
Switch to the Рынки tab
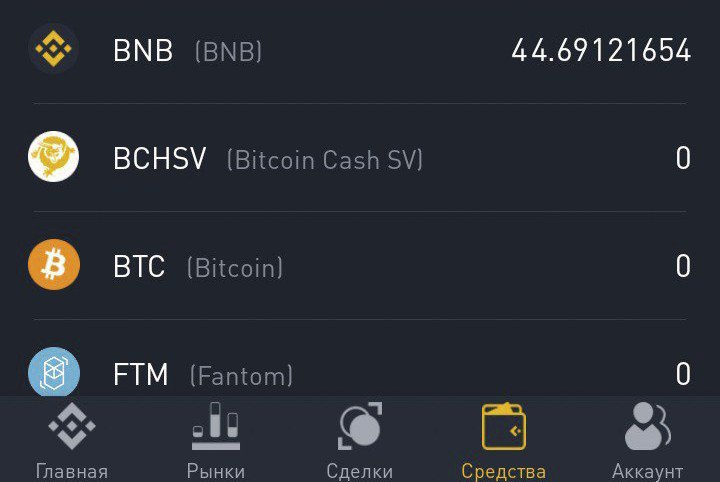coord(216,441)
